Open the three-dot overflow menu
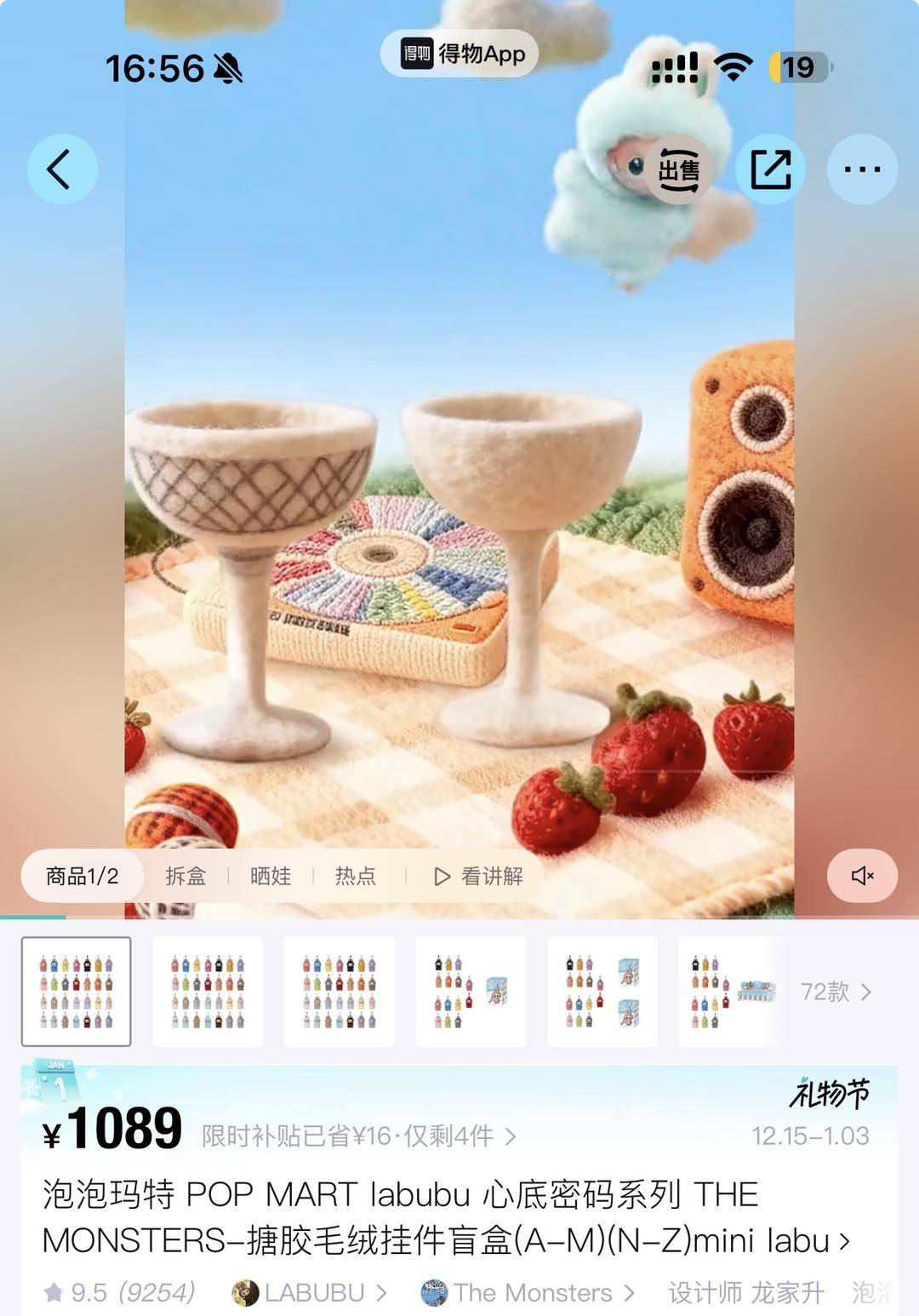 (862, 169)
